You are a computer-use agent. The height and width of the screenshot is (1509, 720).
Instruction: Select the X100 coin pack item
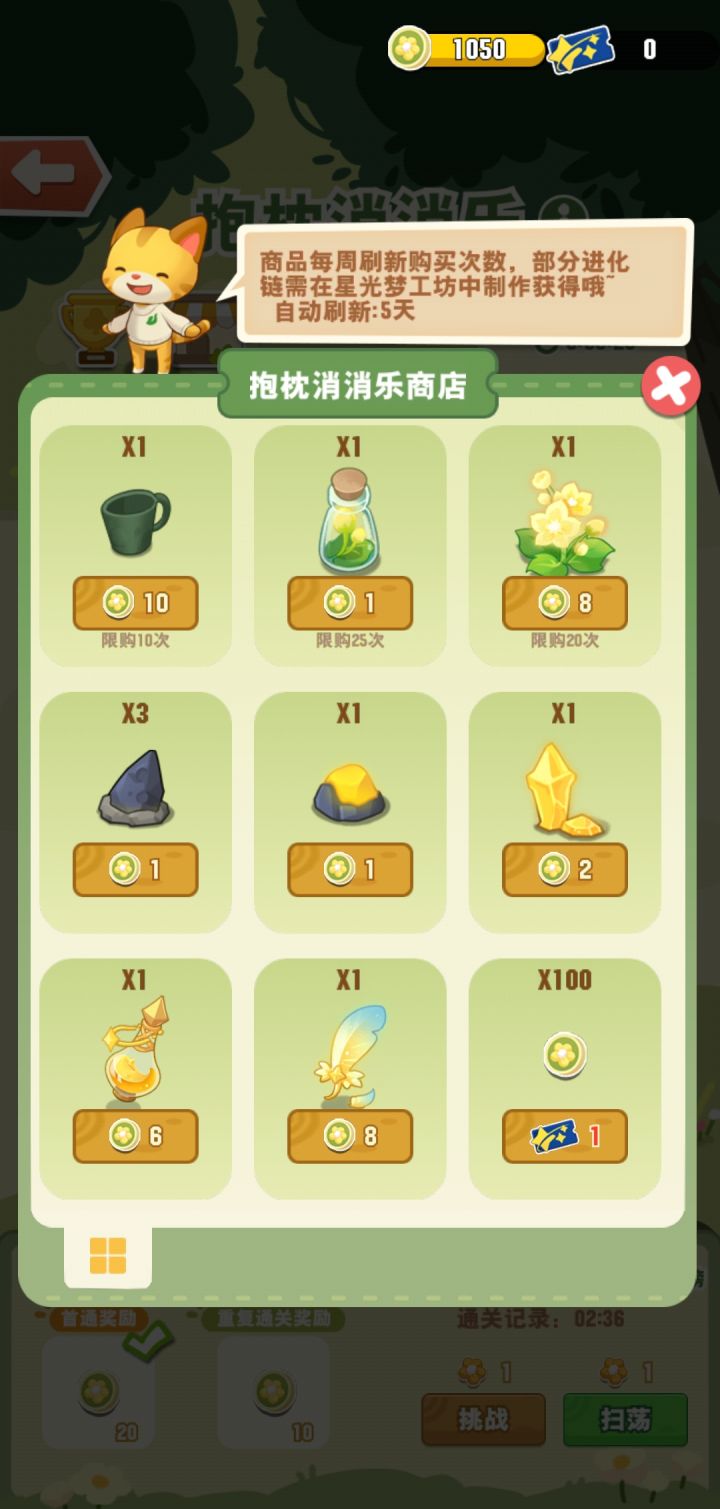point(565,1055)
